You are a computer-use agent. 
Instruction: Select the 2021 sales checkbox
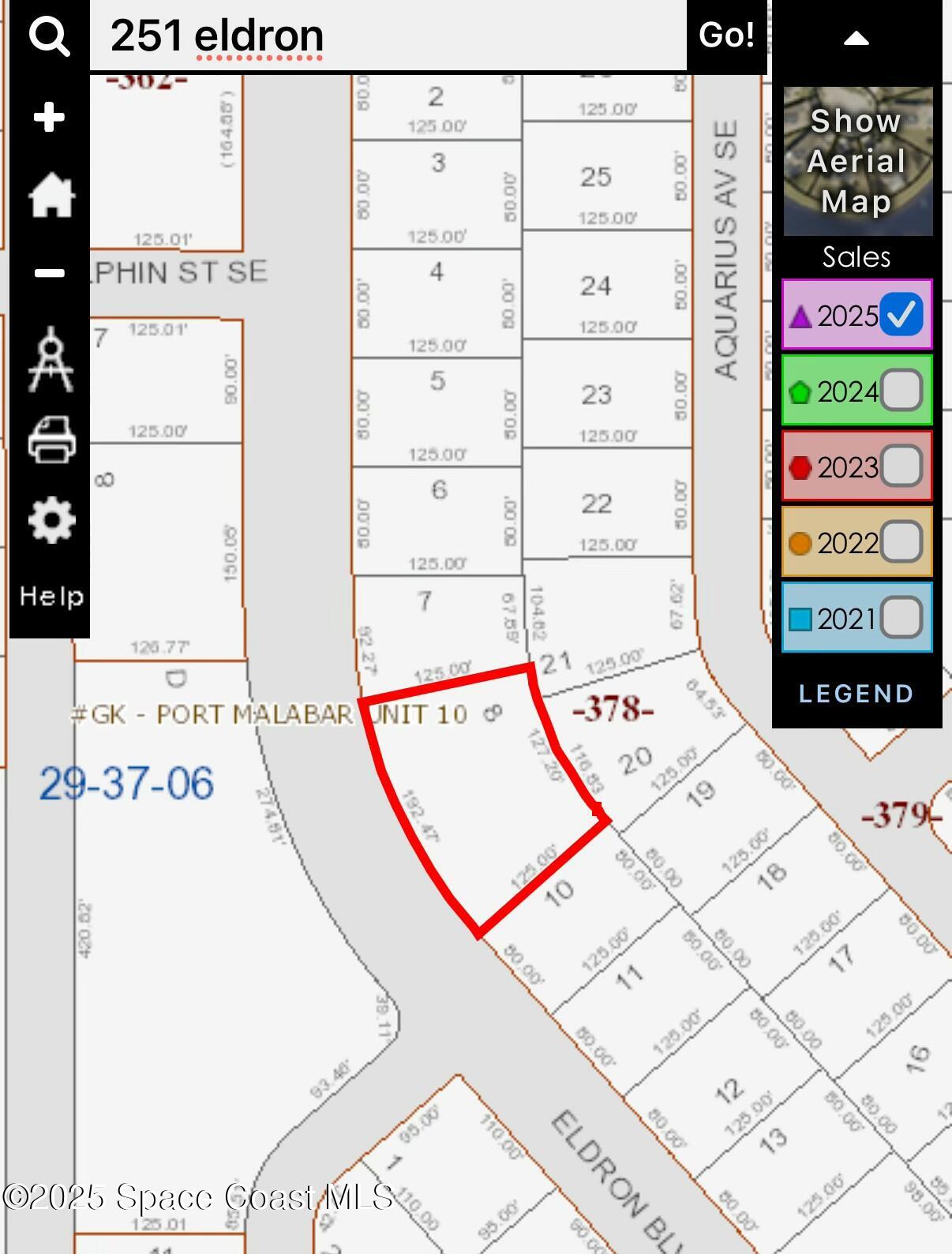901,618
